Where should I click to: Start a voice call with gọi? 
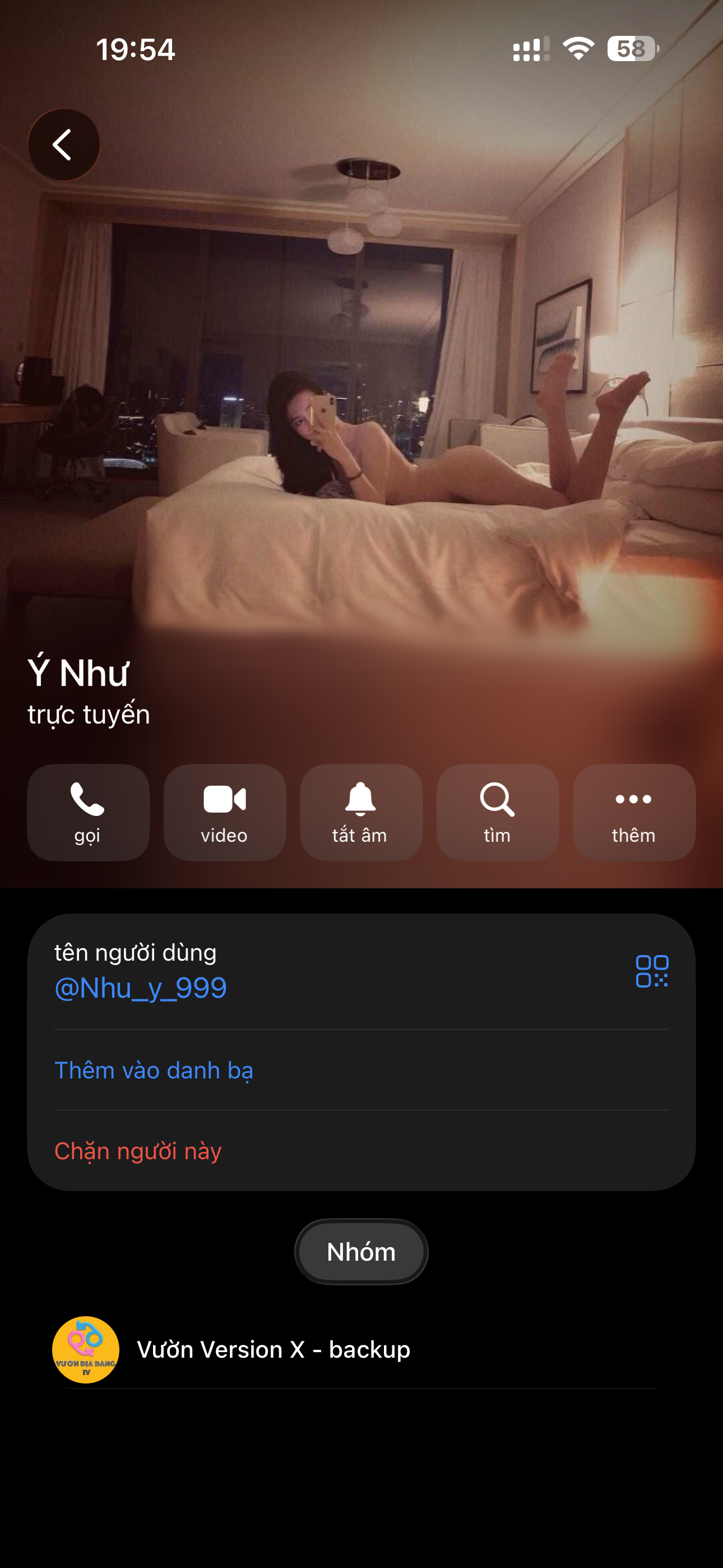click(88, 812)
